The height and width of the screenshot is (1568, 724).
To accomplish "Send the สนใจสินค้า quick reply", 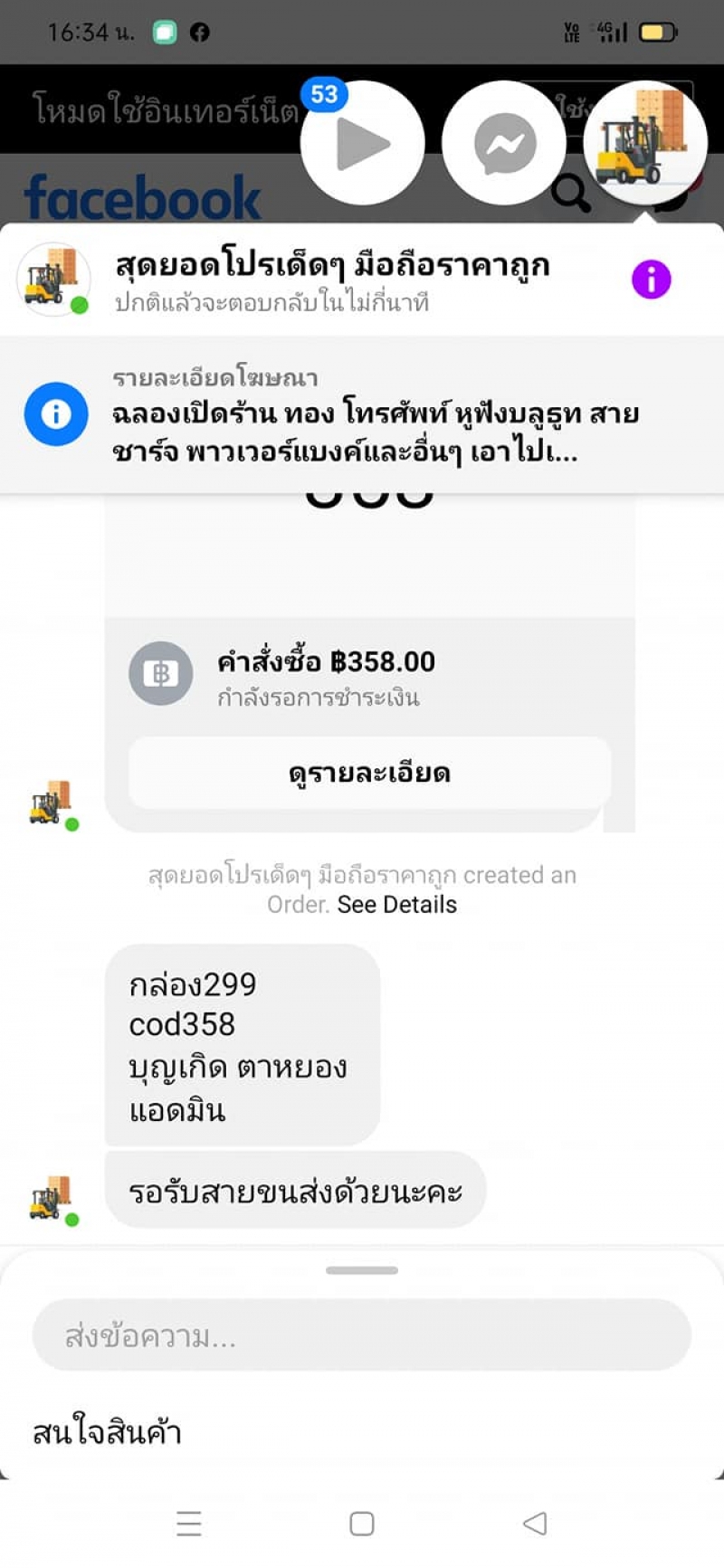I will [107, 1432].
